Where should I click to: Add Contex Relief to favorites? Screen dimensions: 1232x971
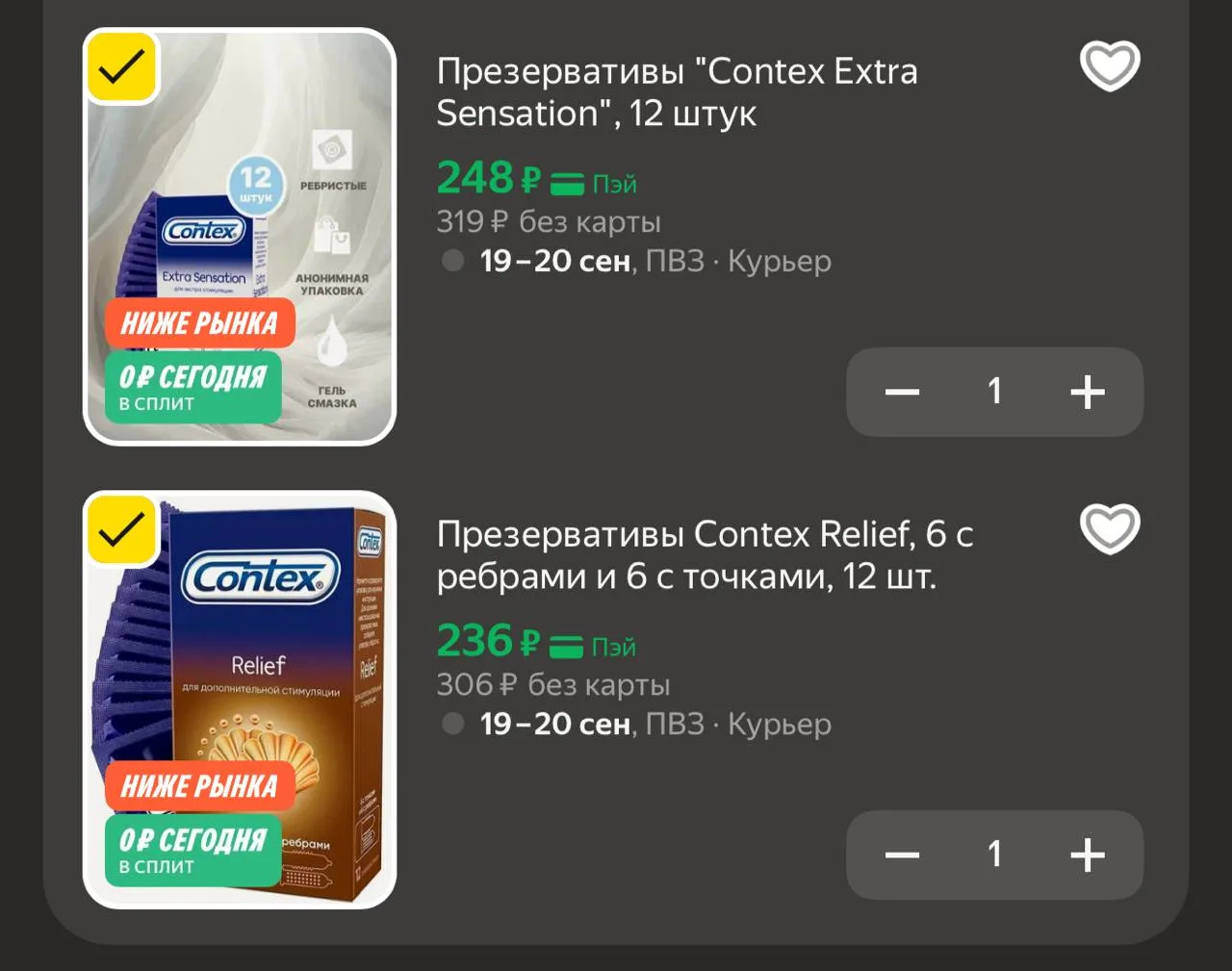1110,529
